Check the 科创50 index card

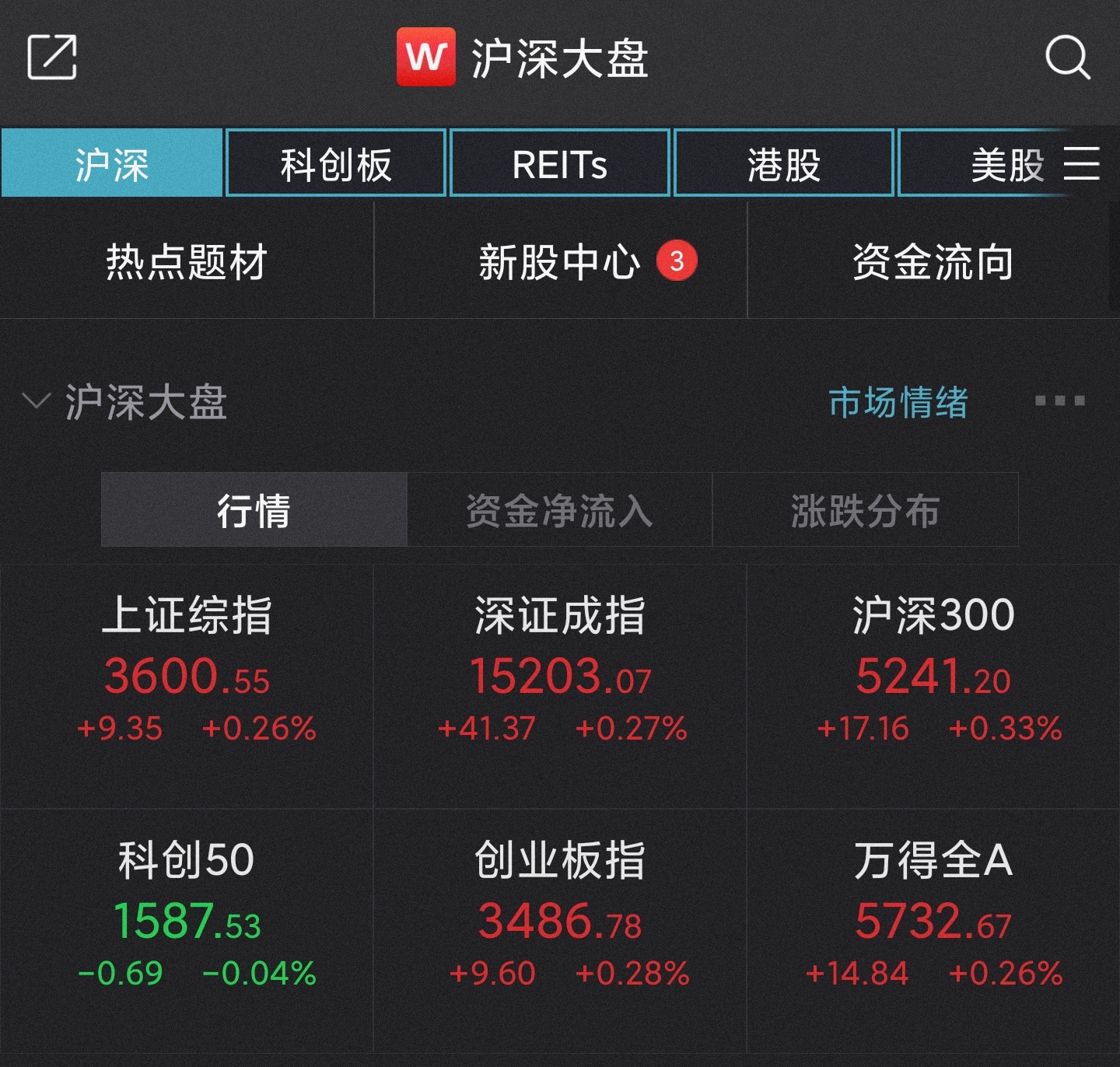click(x=187, y=914)
